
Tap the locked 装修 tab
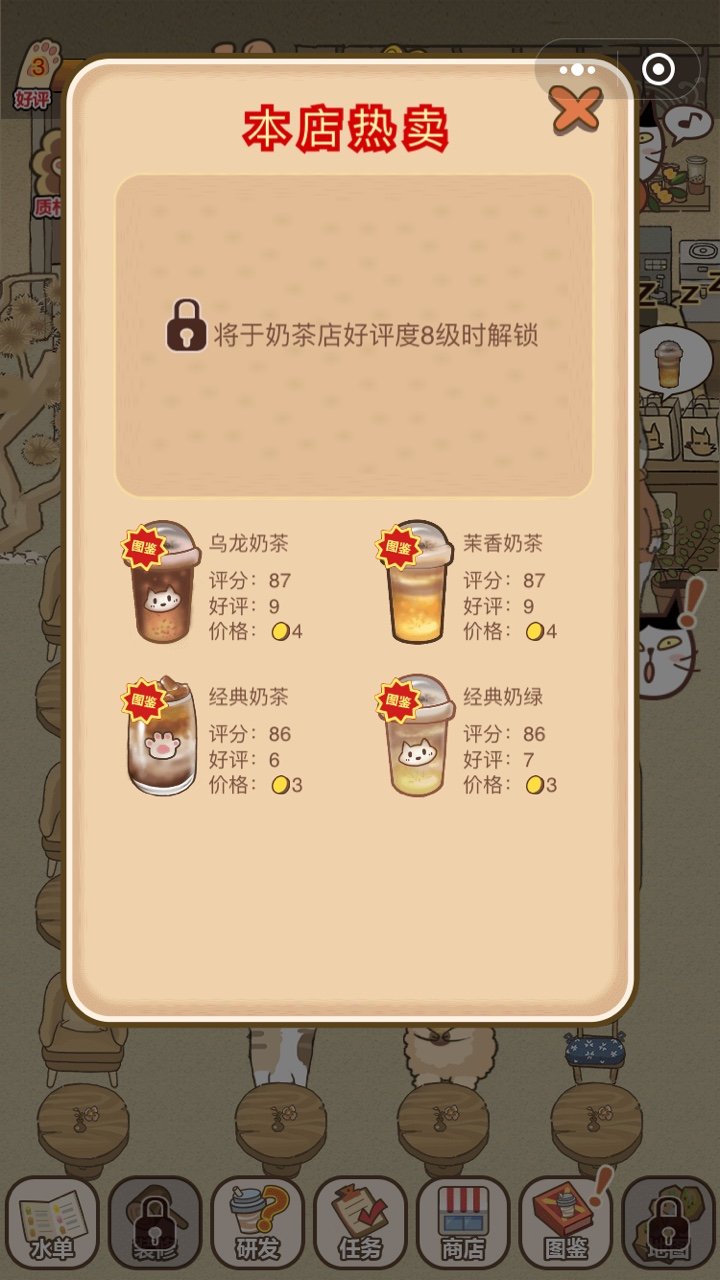155,1222
